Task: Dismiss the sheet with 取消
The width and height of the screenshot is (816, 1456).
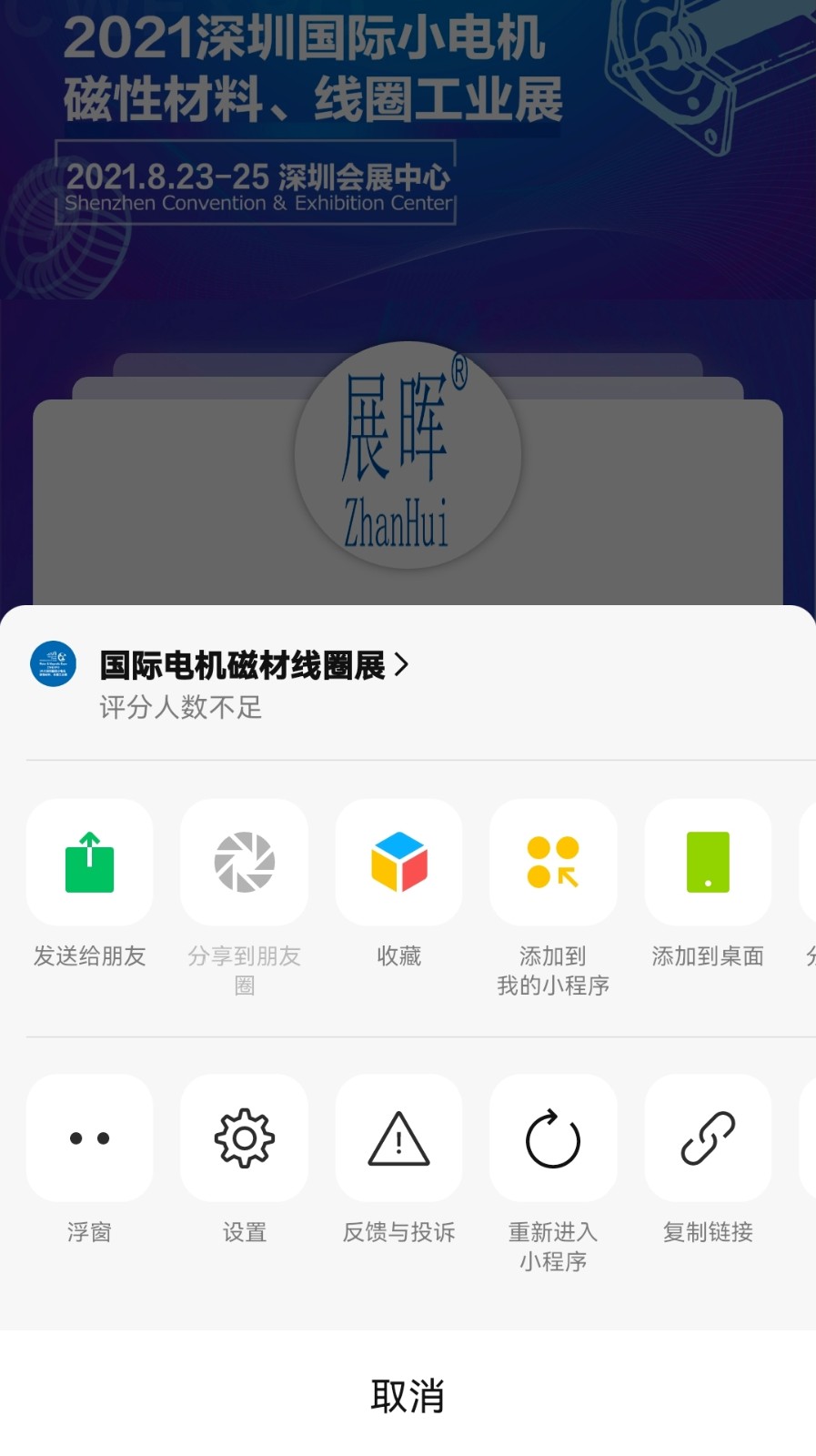Action: 408,1395
